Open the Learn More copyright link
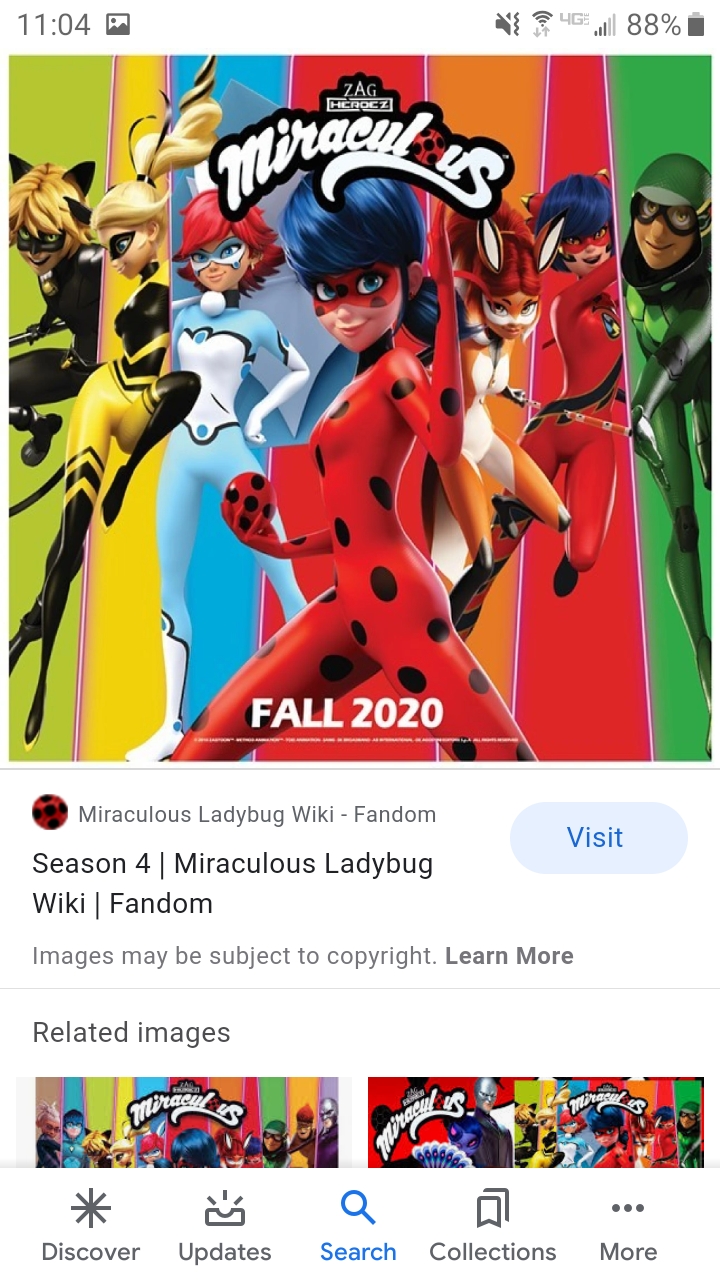Image resolution: width=720 pixels, height=1280 pixels. (x=509, y=956)
